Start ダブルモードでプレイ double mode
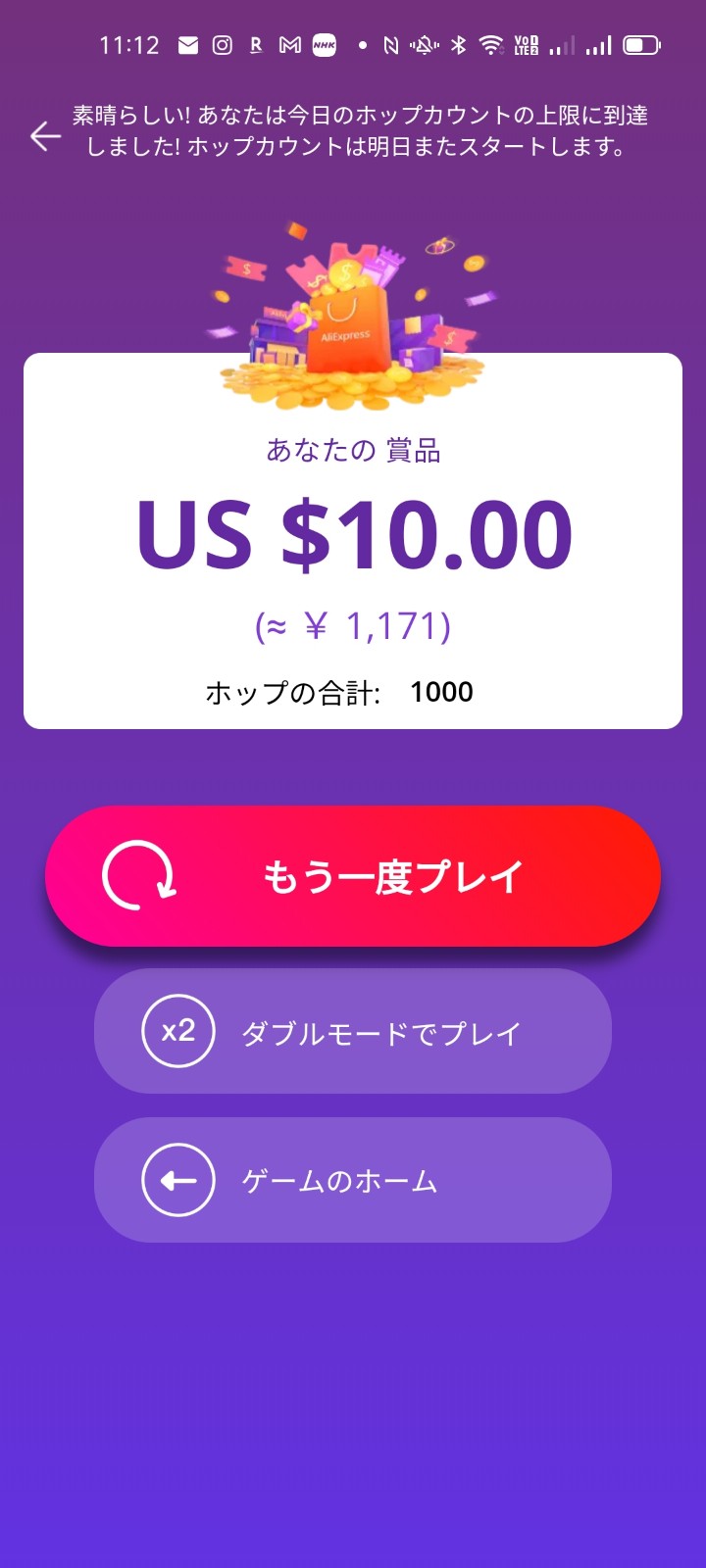706x1568 pixels. [353, 1031]
